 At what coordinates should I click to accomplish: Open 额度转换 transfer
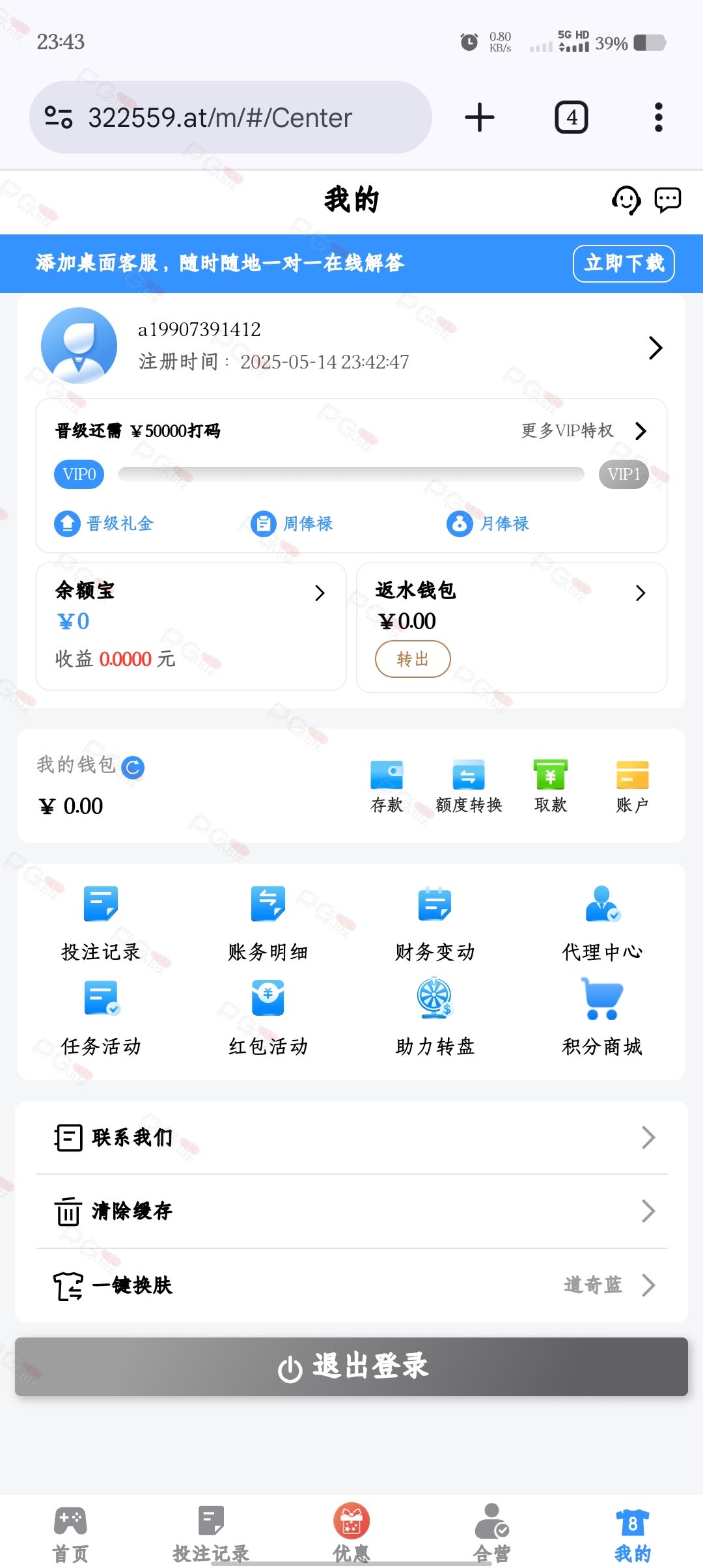[469, 785]
